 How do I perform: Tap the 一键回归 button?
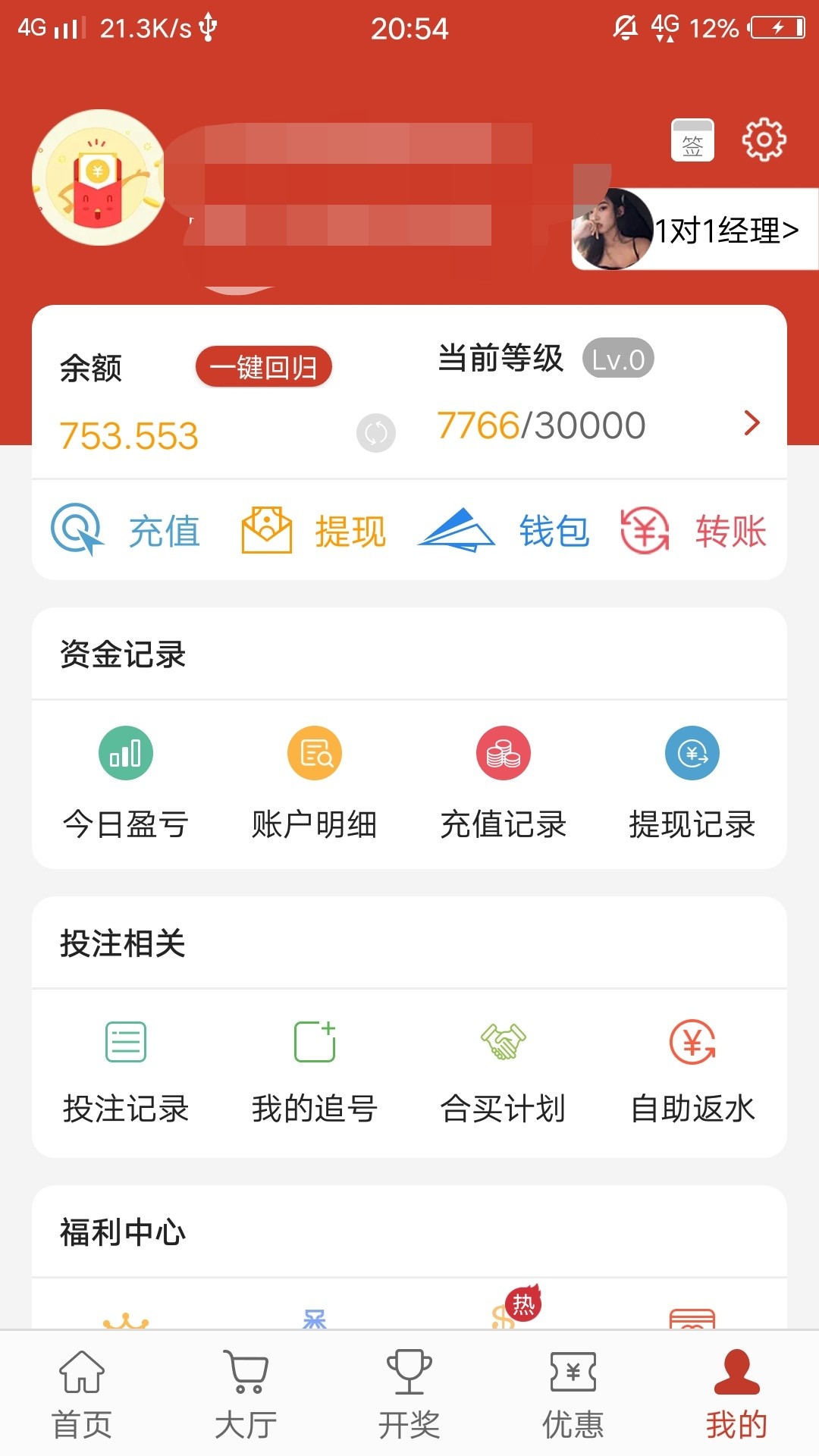point(263,367)
